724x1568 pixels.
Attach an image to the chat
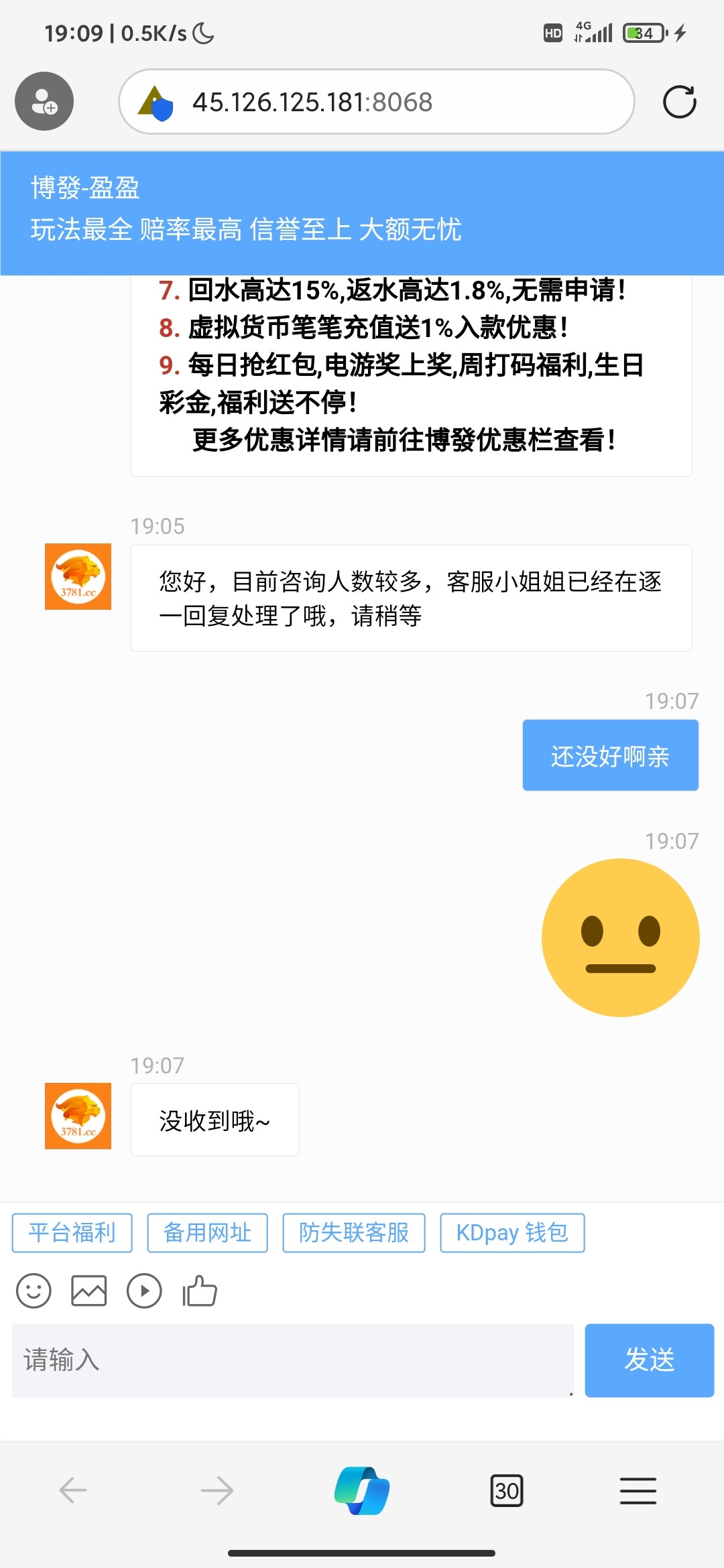pyautogui.click(x=89, y=1291)
